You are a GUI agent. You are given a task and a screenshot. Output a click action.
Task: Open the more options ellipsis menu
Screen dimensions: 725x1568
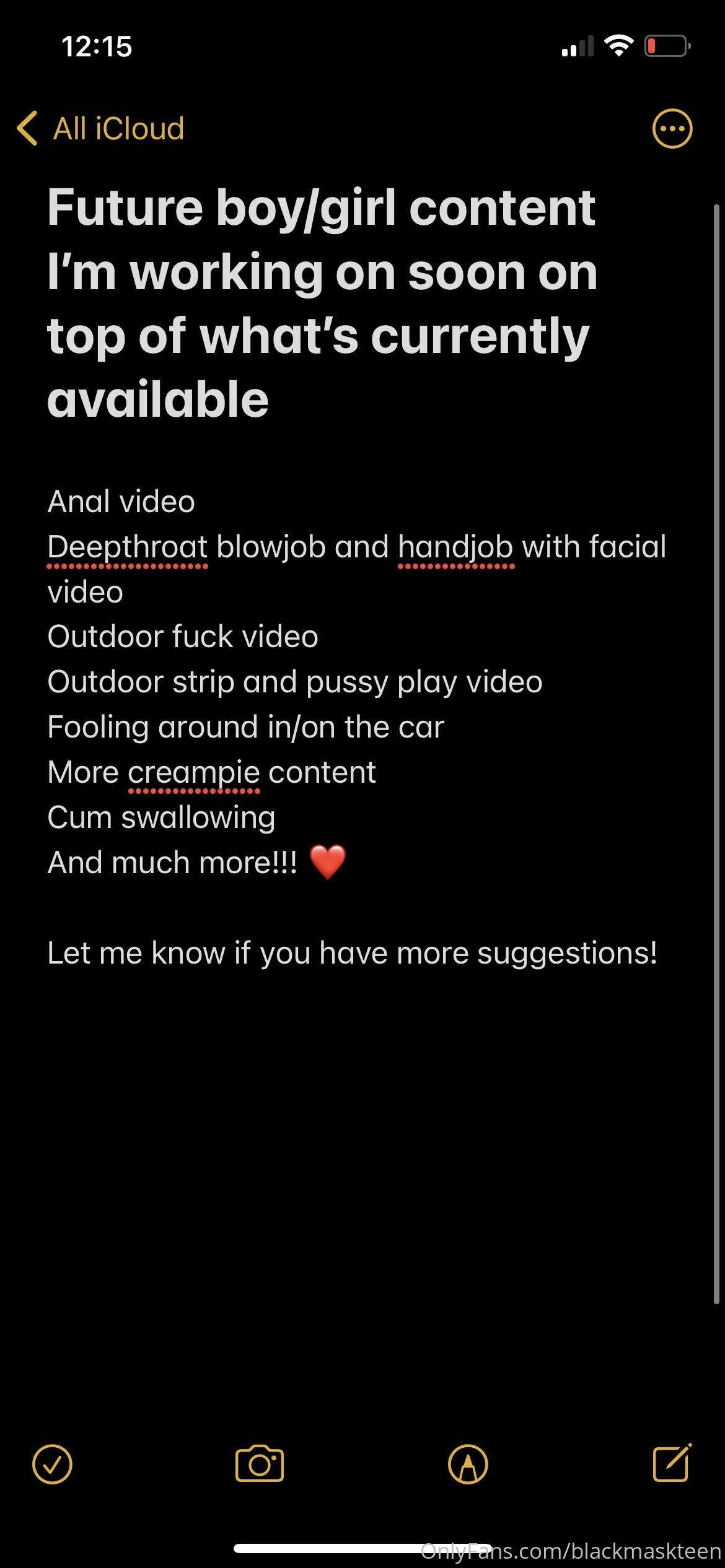(672, 129)
